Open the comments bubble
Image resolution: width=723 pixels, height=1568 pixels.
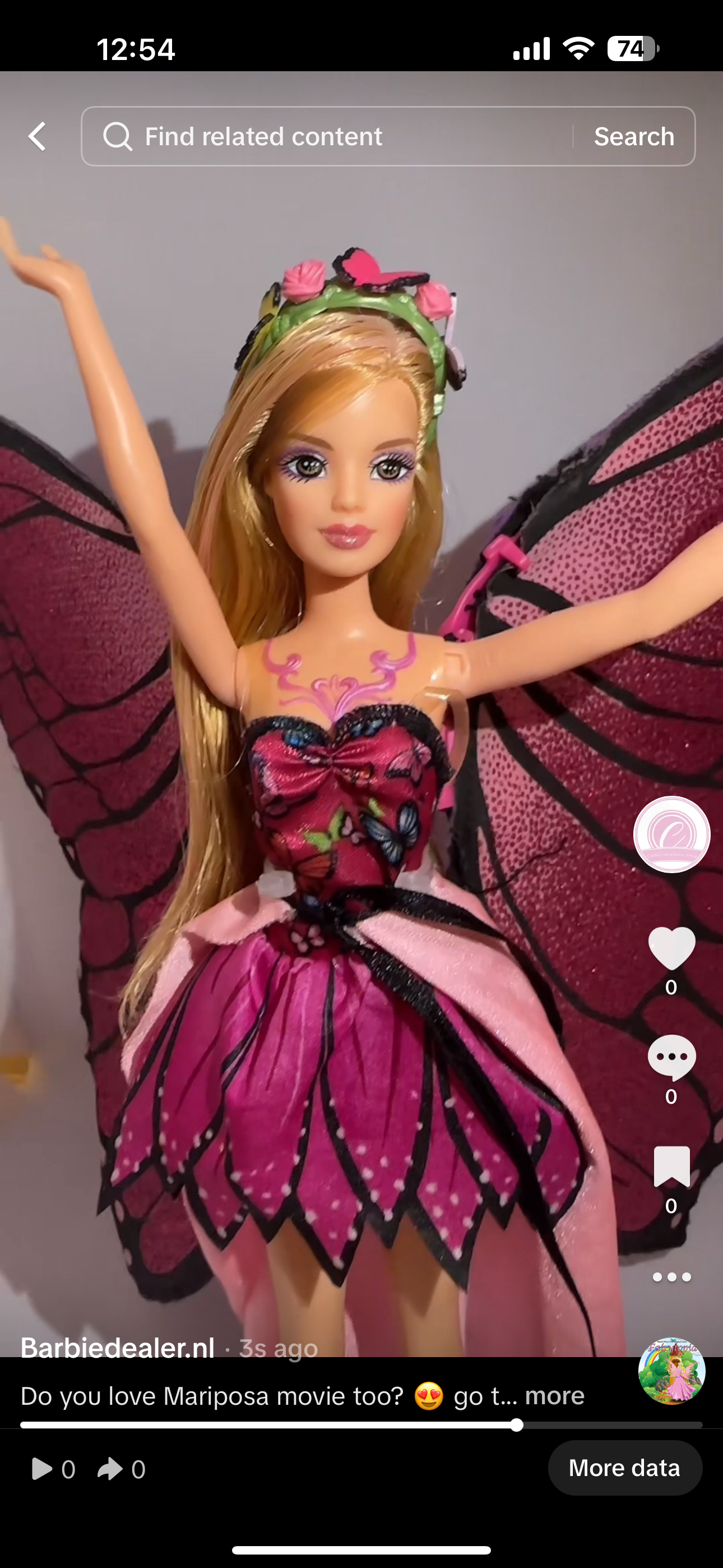tap(671, 1057)
